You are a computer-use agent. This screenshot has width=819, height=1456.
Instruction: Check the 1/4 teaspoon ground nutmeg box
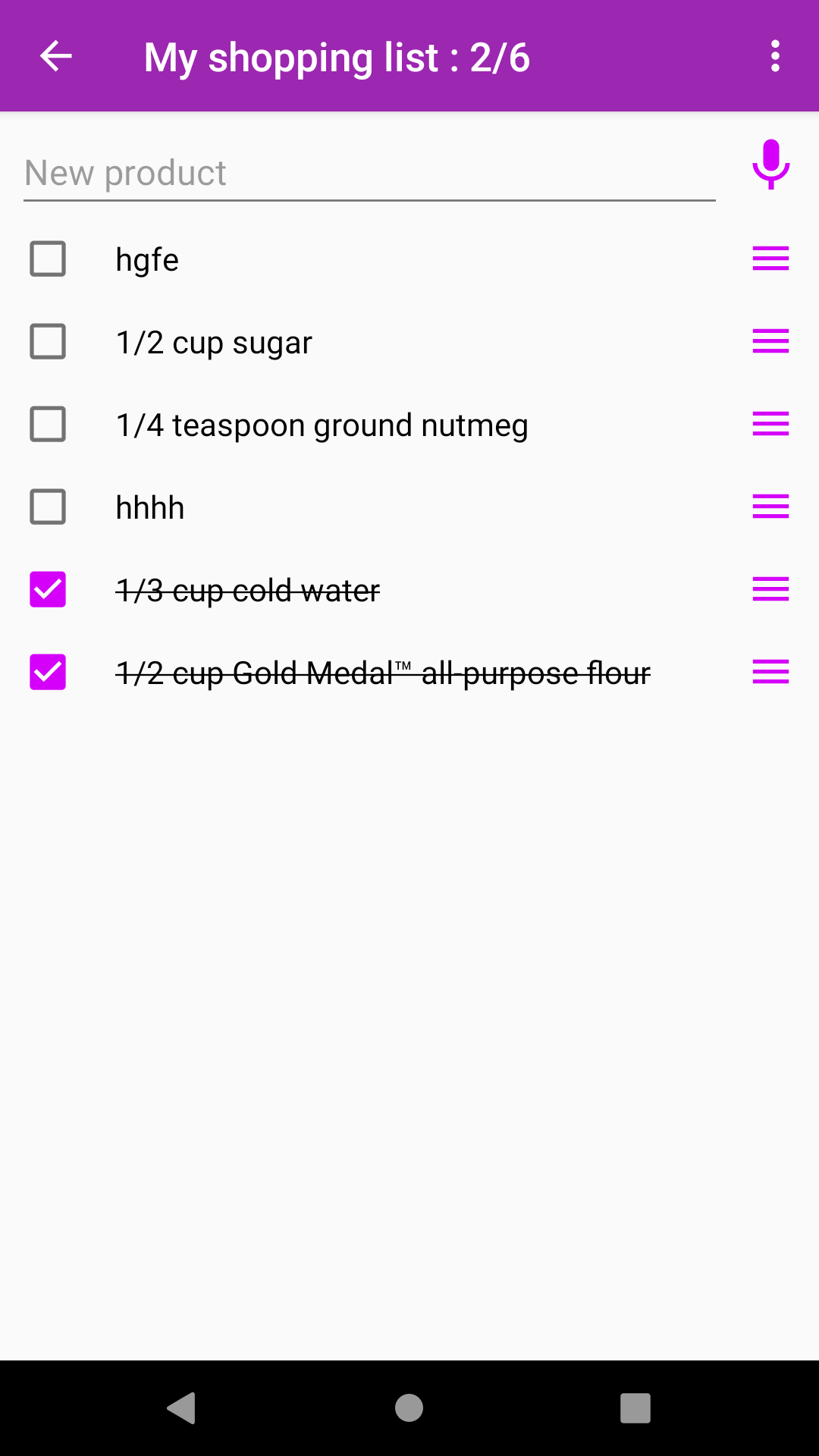[x=47, y=425]
